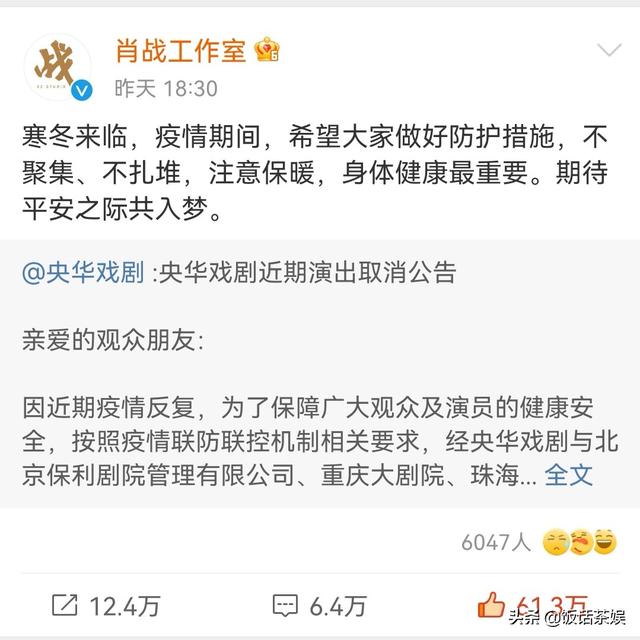Screen dimensions: 640x640
Task: Open the 肖战工作室 account name
Action: pos(180,50)
